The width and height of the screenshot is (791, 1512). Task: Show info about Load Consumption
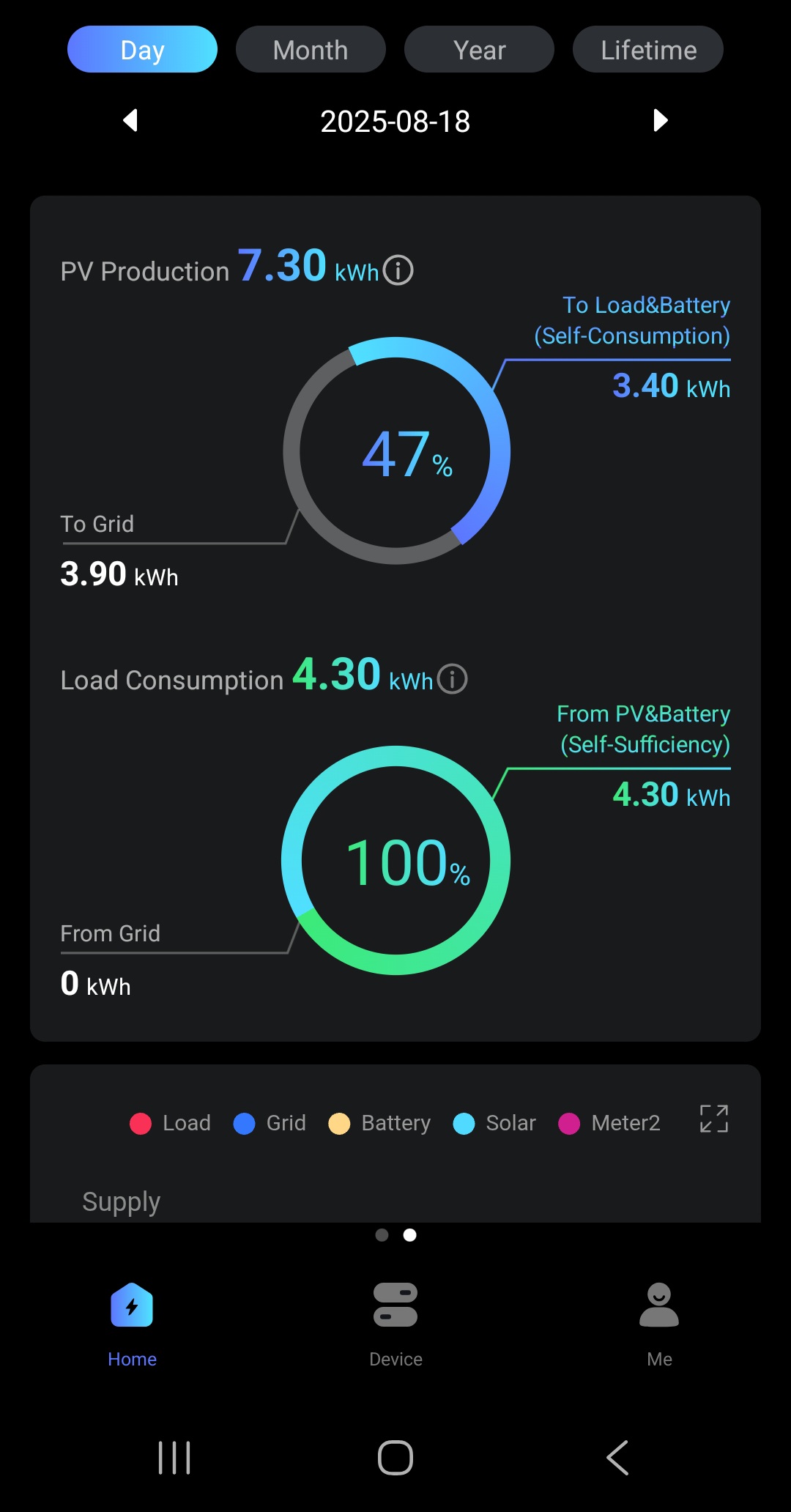452,679
